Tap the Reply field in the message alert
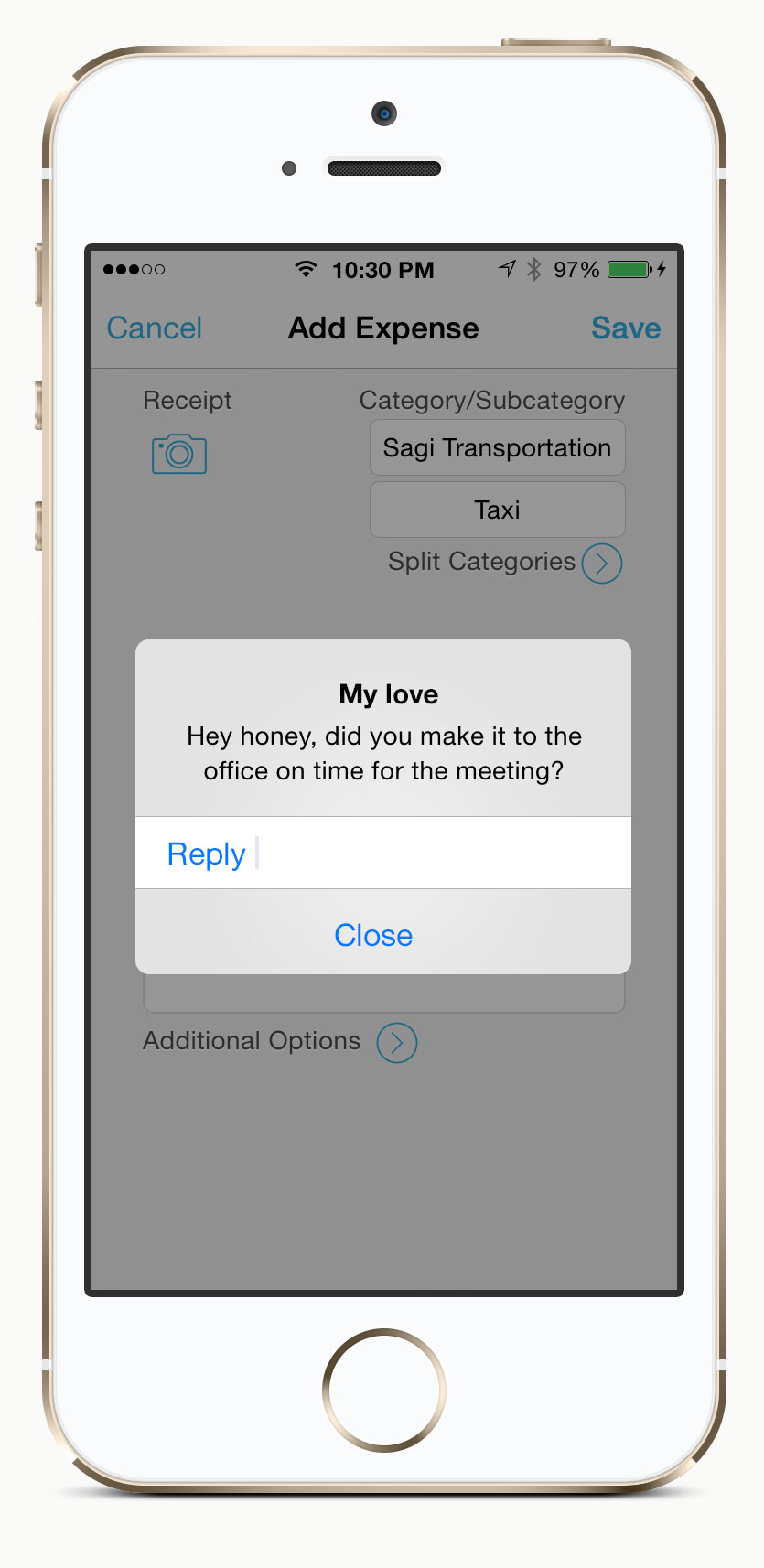 coord(383,853)
